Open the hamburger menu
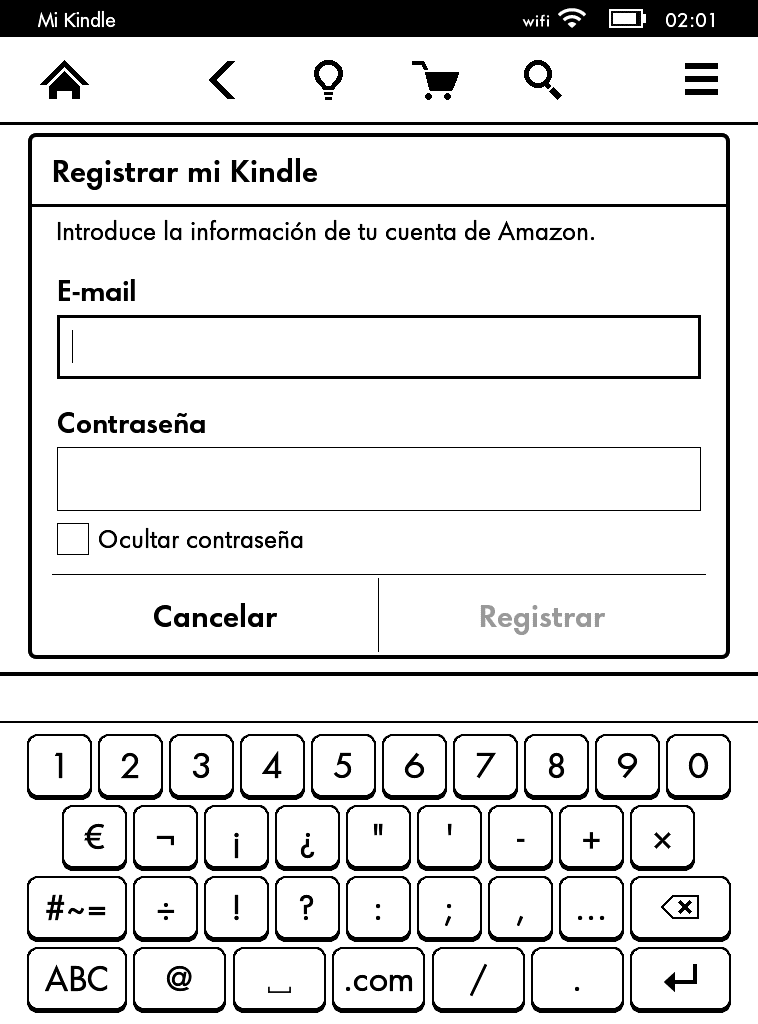Screen dimensions: 758x1024 pos(701,80)
